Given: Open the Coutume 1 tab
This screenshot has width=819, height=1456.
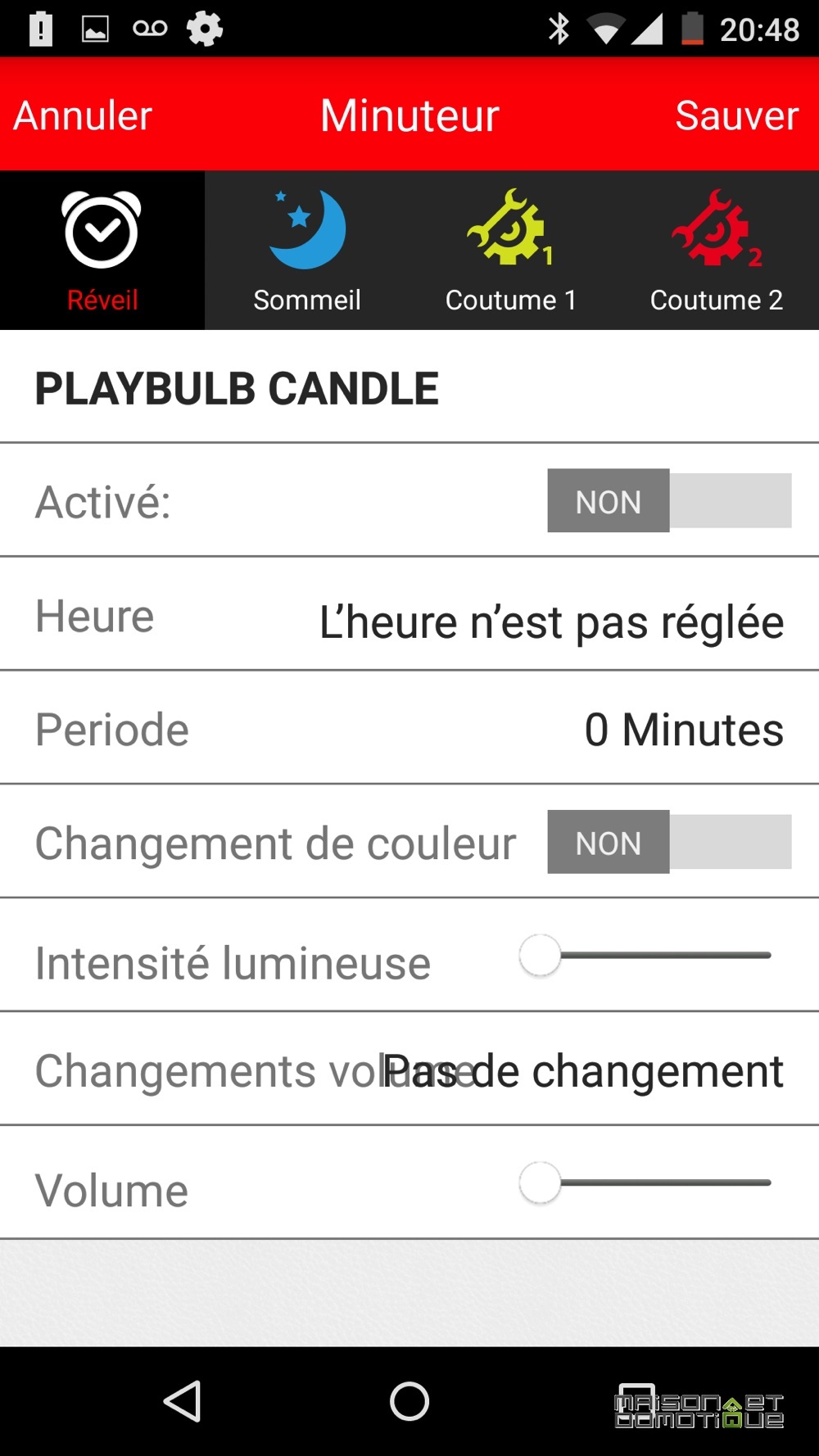Looking at the screenshot, I should point(512,251).
